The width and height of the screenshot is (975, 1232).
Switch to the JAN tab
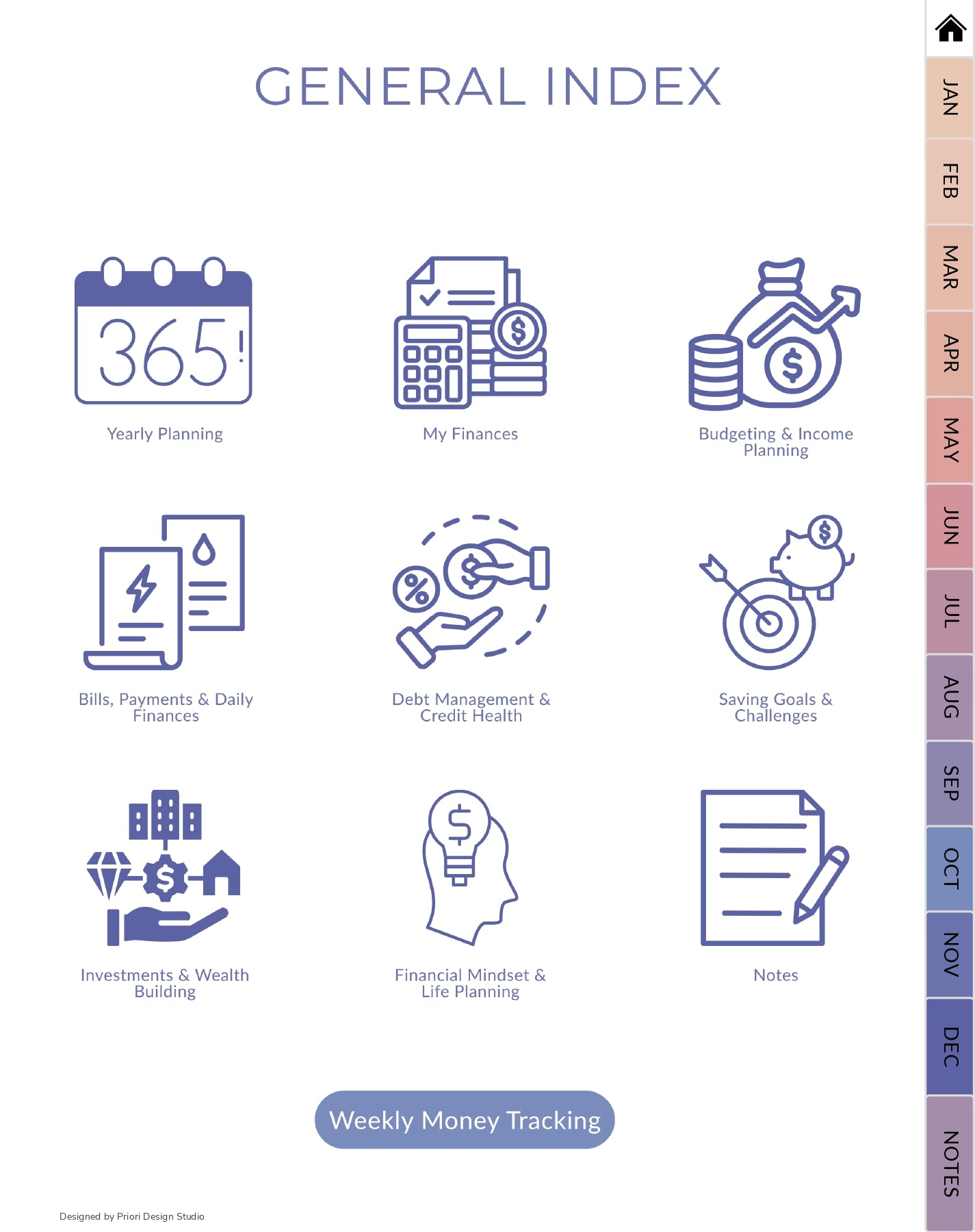point(950,98)
